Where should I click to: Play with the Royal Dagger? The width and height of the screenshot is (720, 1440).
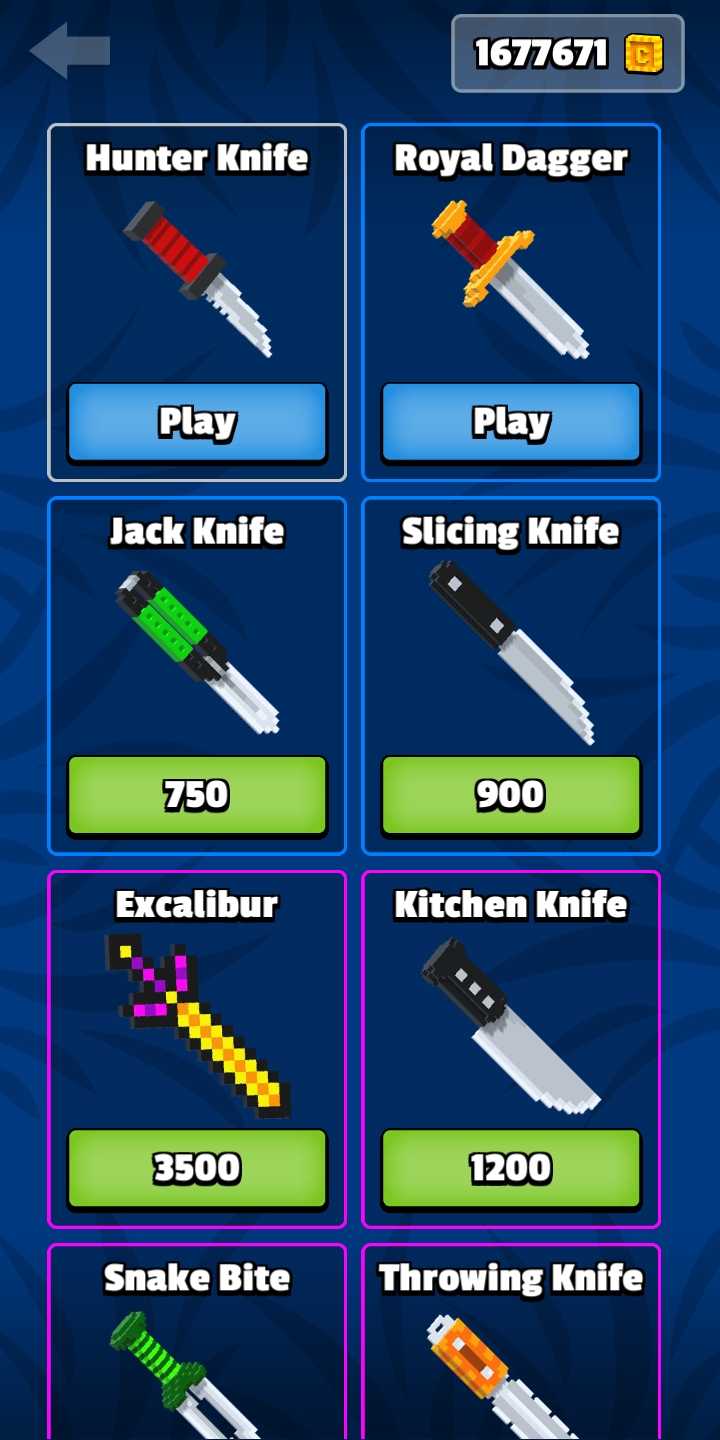click(511, 422)
